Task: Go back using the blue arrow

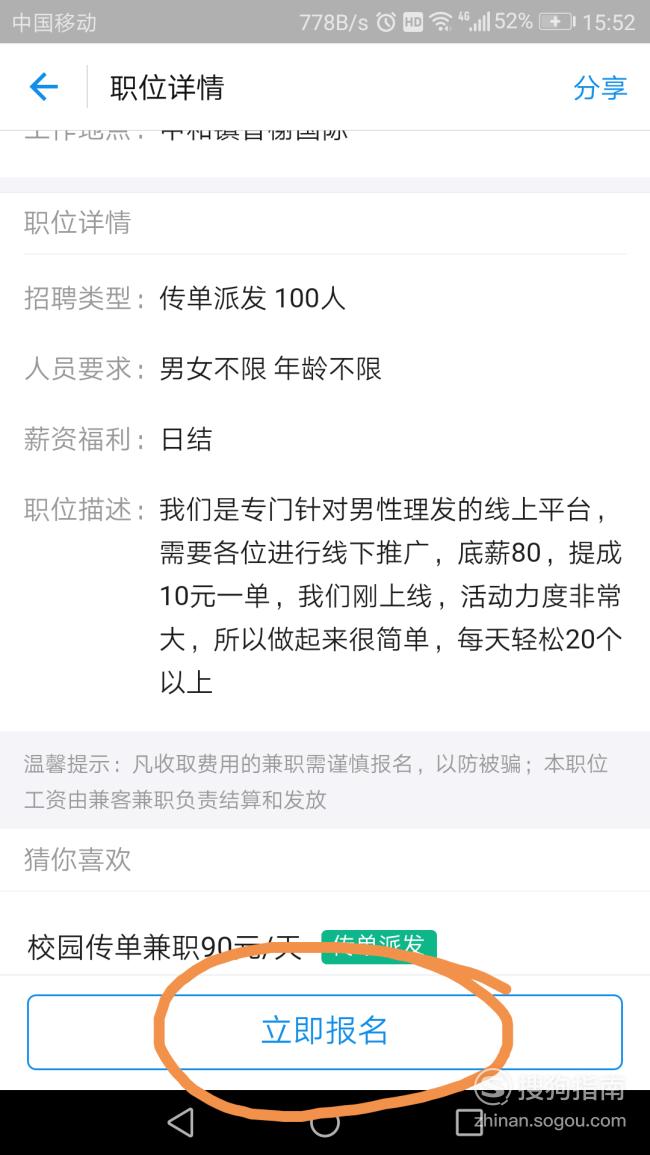Action: (x=43, y=87)
